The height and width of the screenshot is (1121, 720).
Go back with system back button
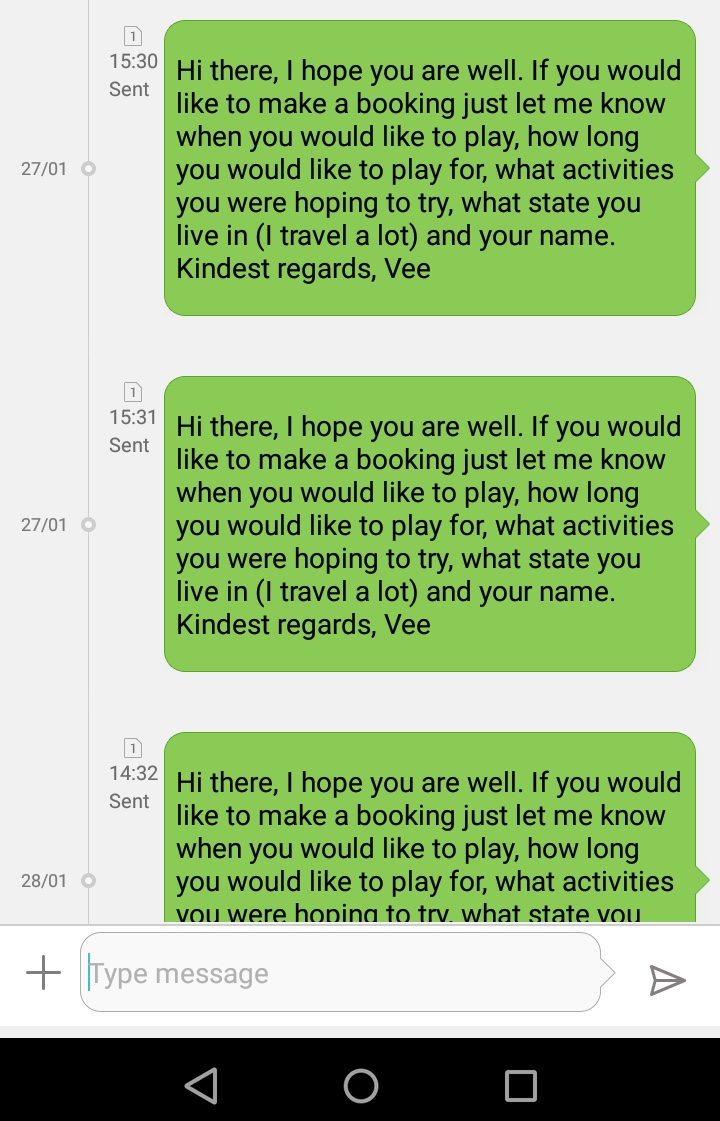(201, 1085)
